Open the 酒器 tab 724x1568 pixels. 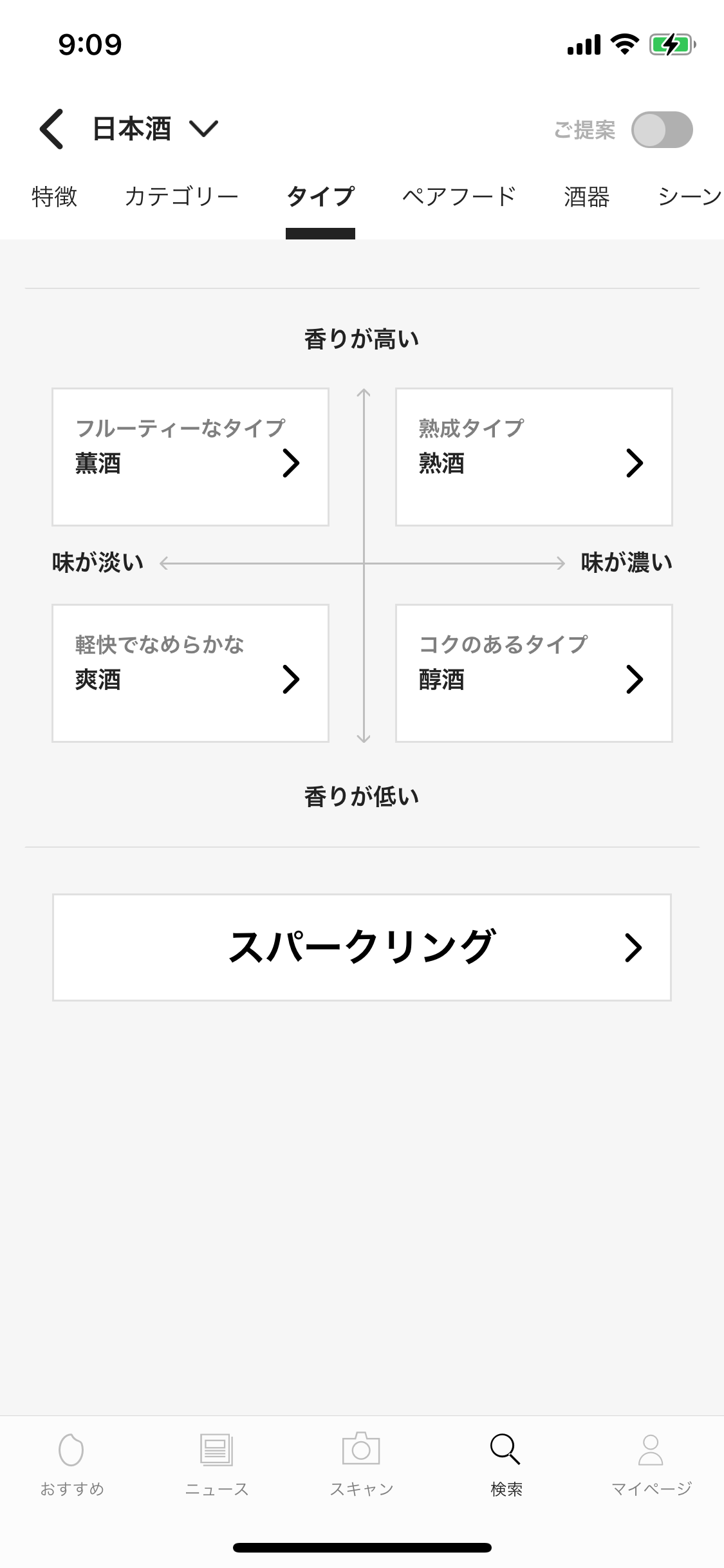point(586,196)
